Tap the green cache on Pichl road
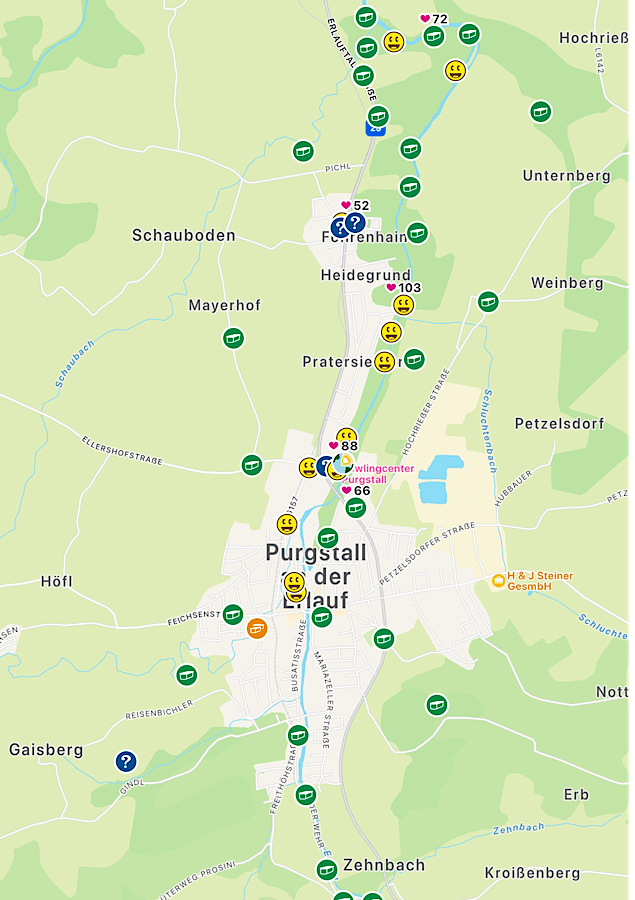635x900 pixels. pos(303,151)
